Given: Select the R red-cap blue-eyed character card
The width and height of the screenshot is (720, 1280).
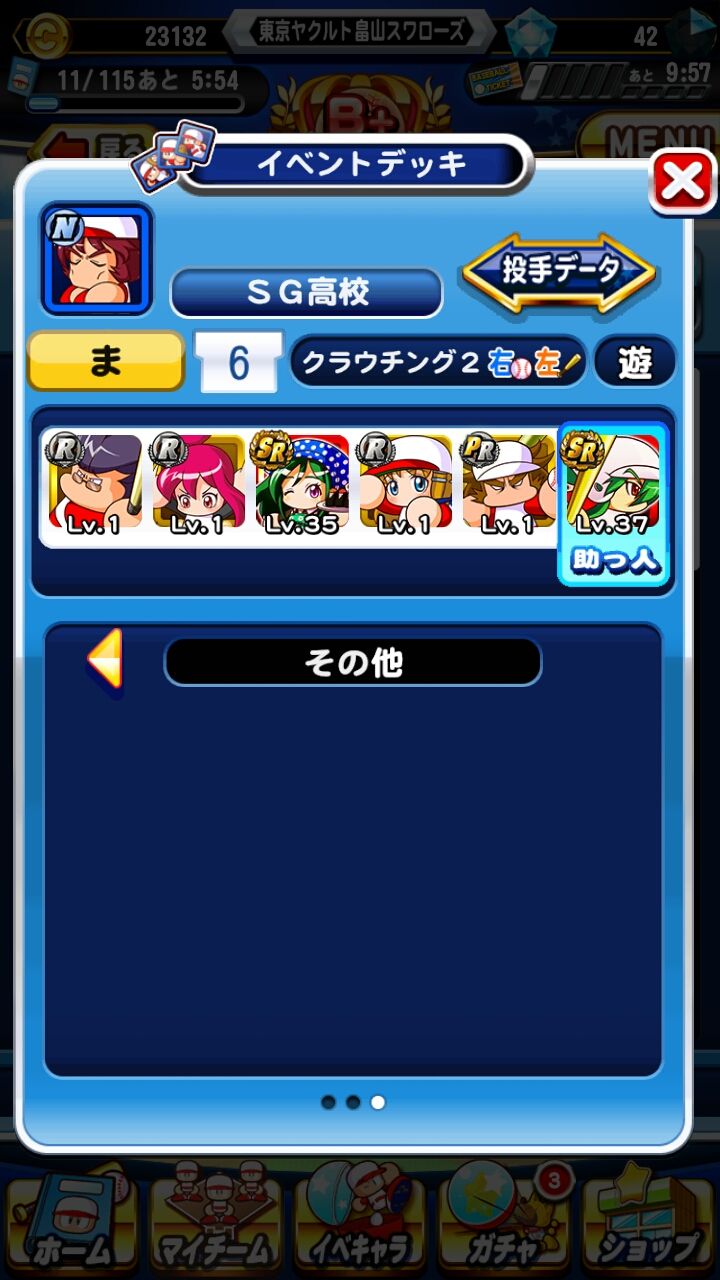Looking at the screenshot, I should 405,483.
